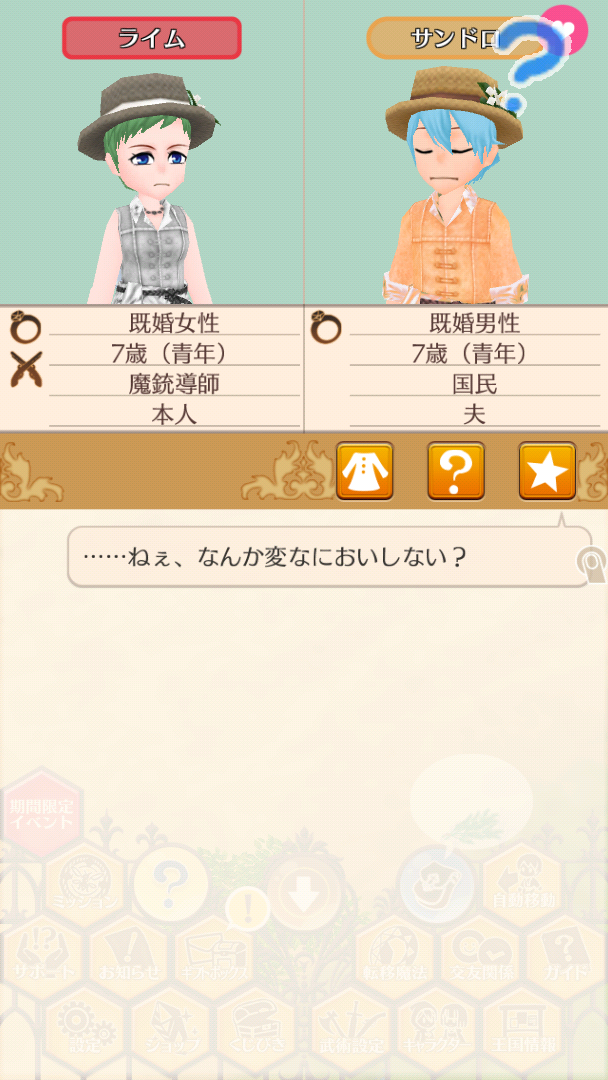This screenshot has height=1080, width=608.
Task: Select the ライム name tag
Action: (152, 38)
